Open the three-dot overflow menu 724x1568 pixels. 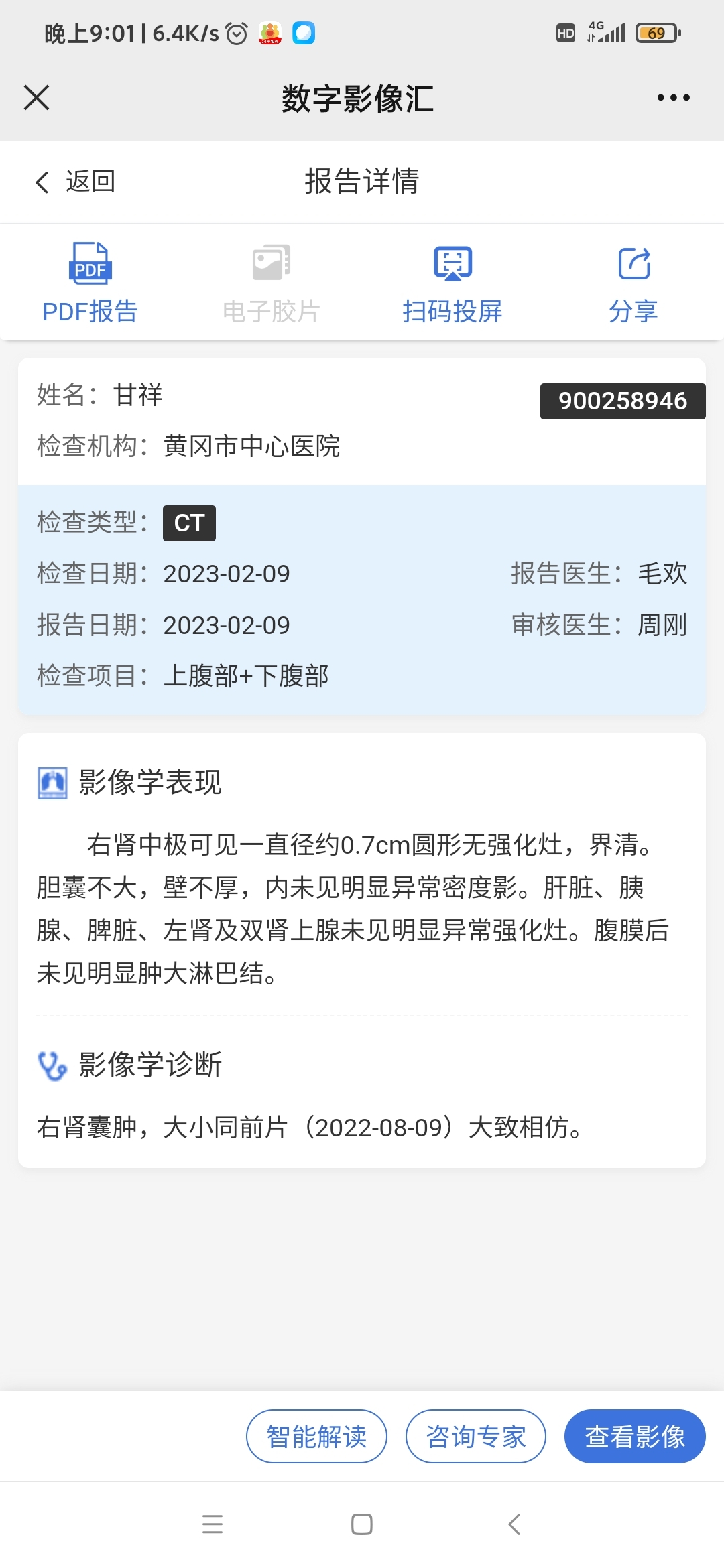673,98
